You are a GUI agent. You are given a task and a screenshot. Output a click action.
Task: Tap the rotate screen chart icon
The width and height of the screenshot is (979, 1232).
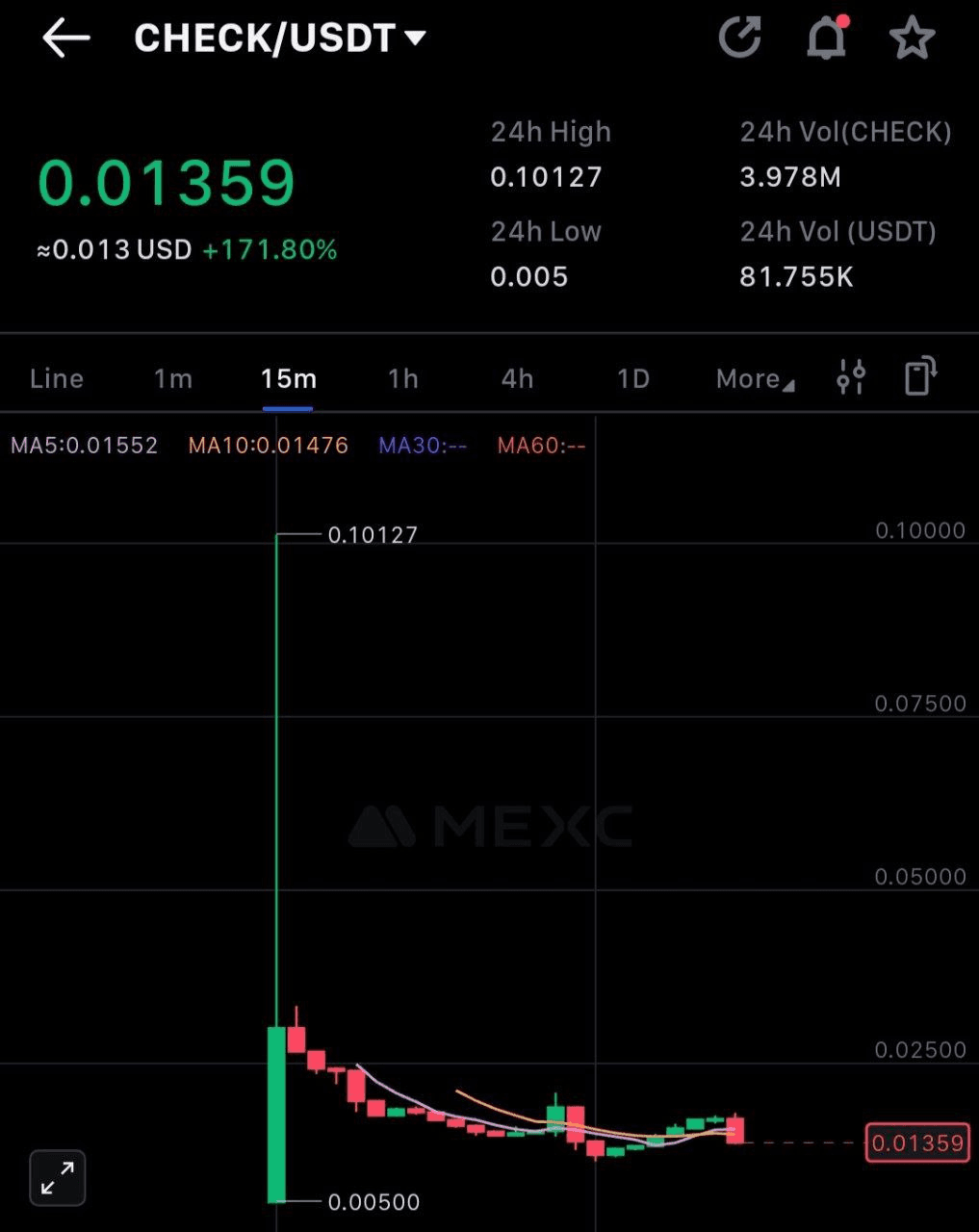click(920, 375)
